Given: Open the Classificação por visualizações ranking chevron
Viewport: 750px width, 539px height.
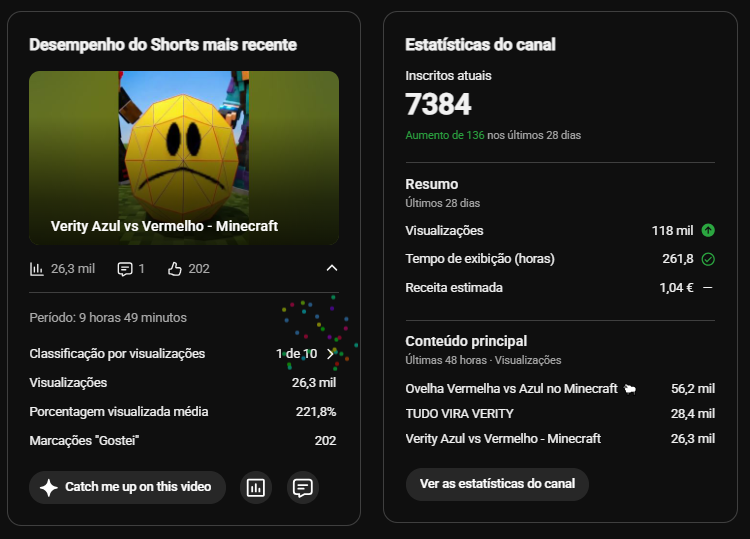Looking at the screenshot, I should tap(330, 354).
